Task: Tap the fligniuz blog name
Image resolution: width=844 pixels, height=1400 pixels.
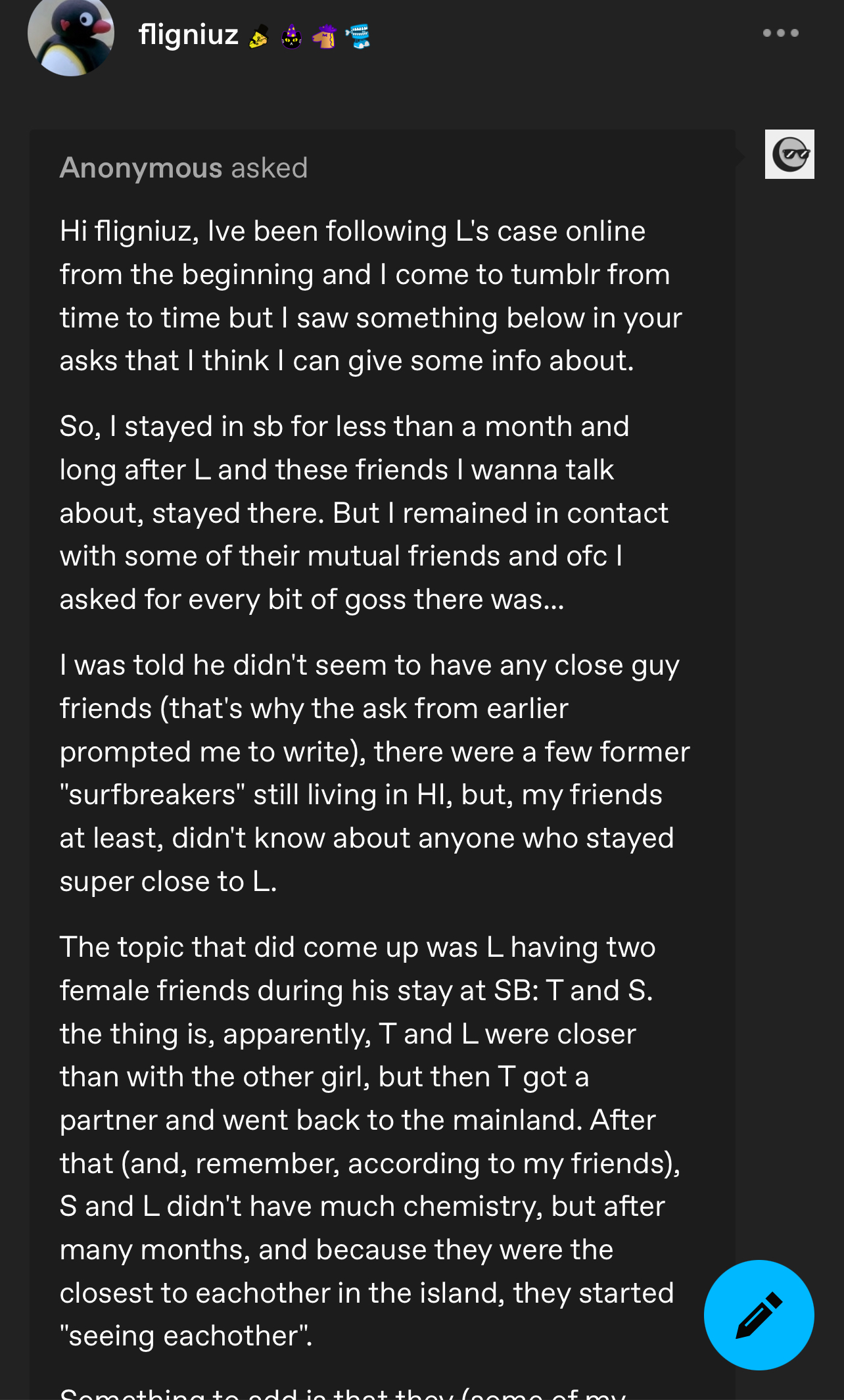Action: (189, 35)
